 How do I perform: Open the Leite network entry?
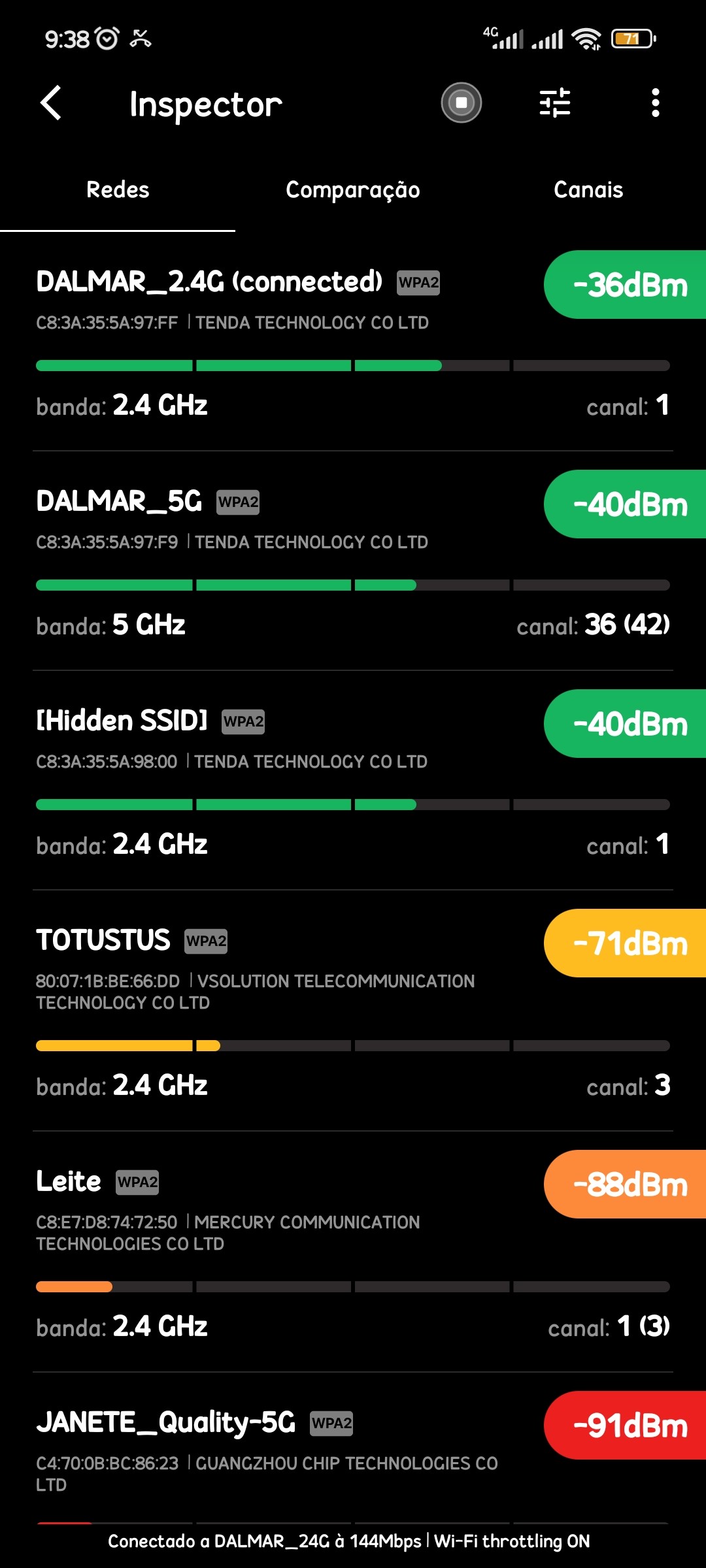coord(69,1182)
